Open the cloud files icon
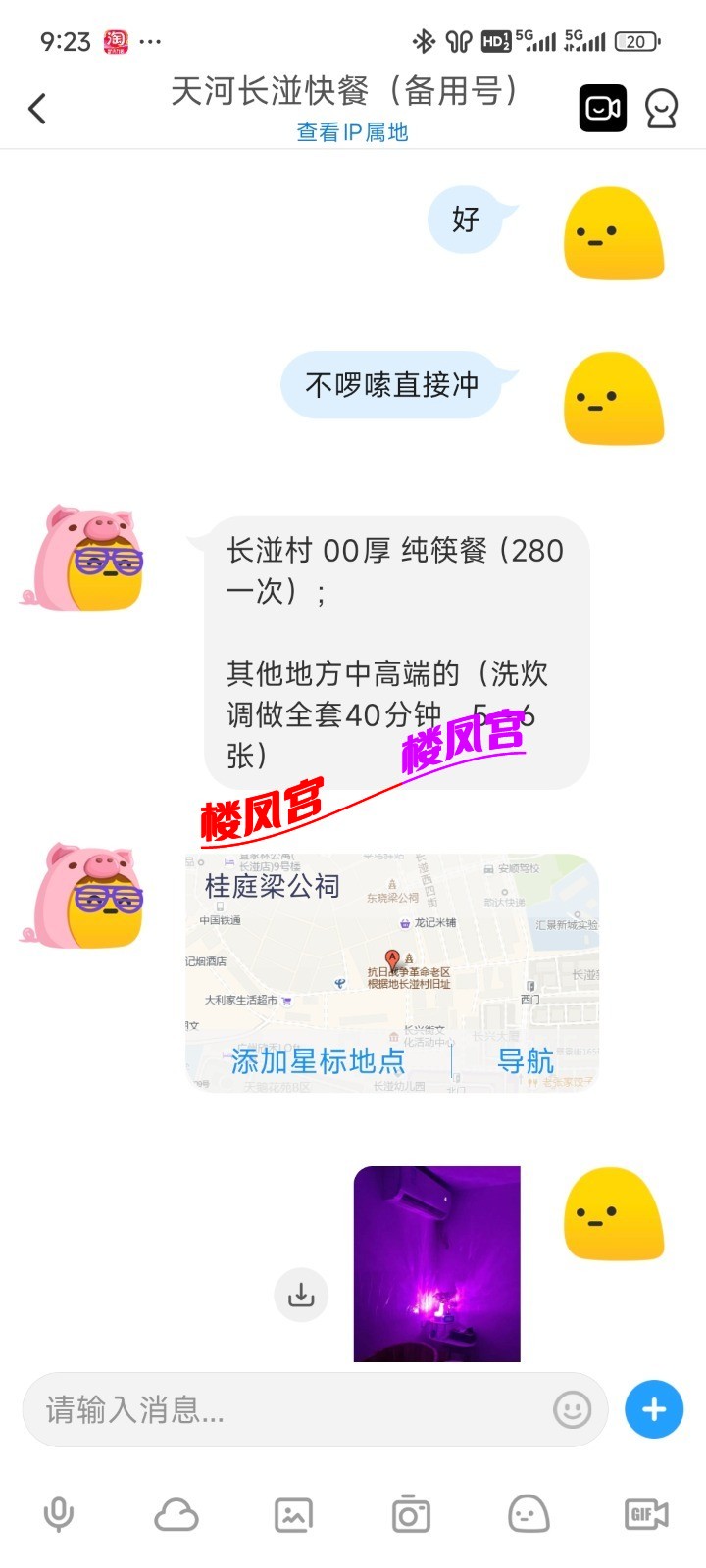706x1568 pixels. coord(176,1515)
